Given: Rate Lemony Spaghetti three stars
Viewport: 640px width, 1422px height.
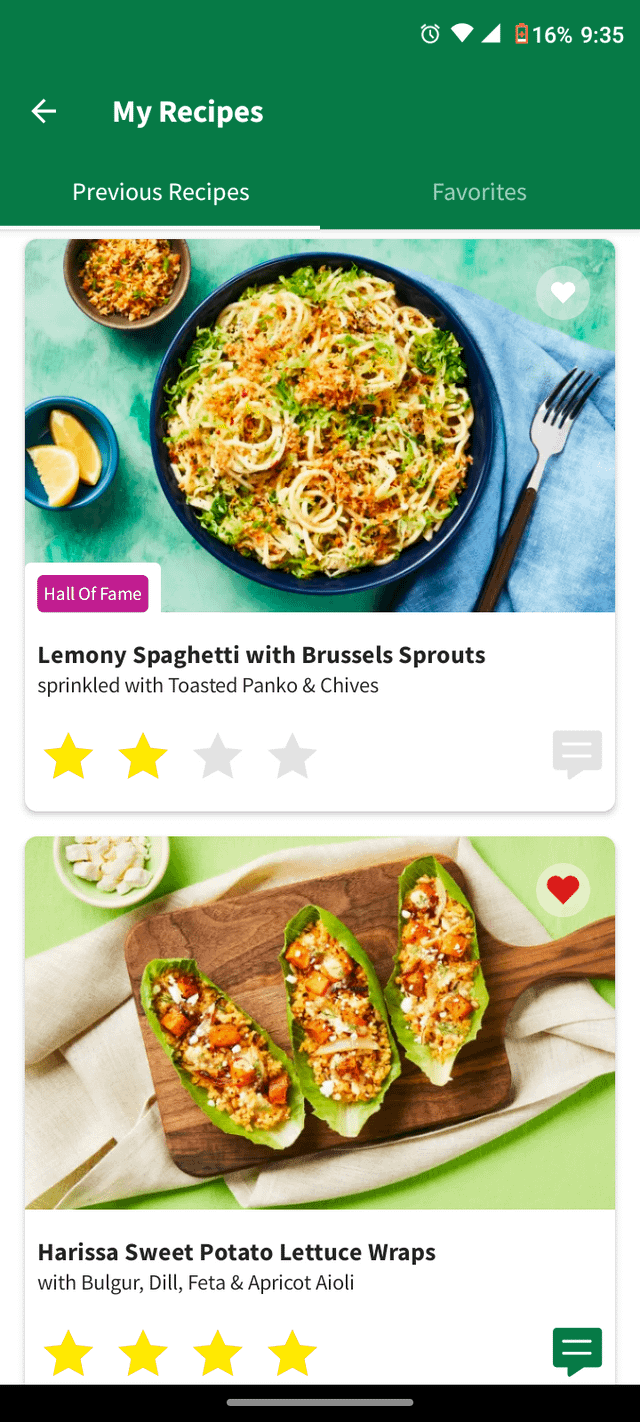Looking at the screenshot, I should (x=218, y=757).
